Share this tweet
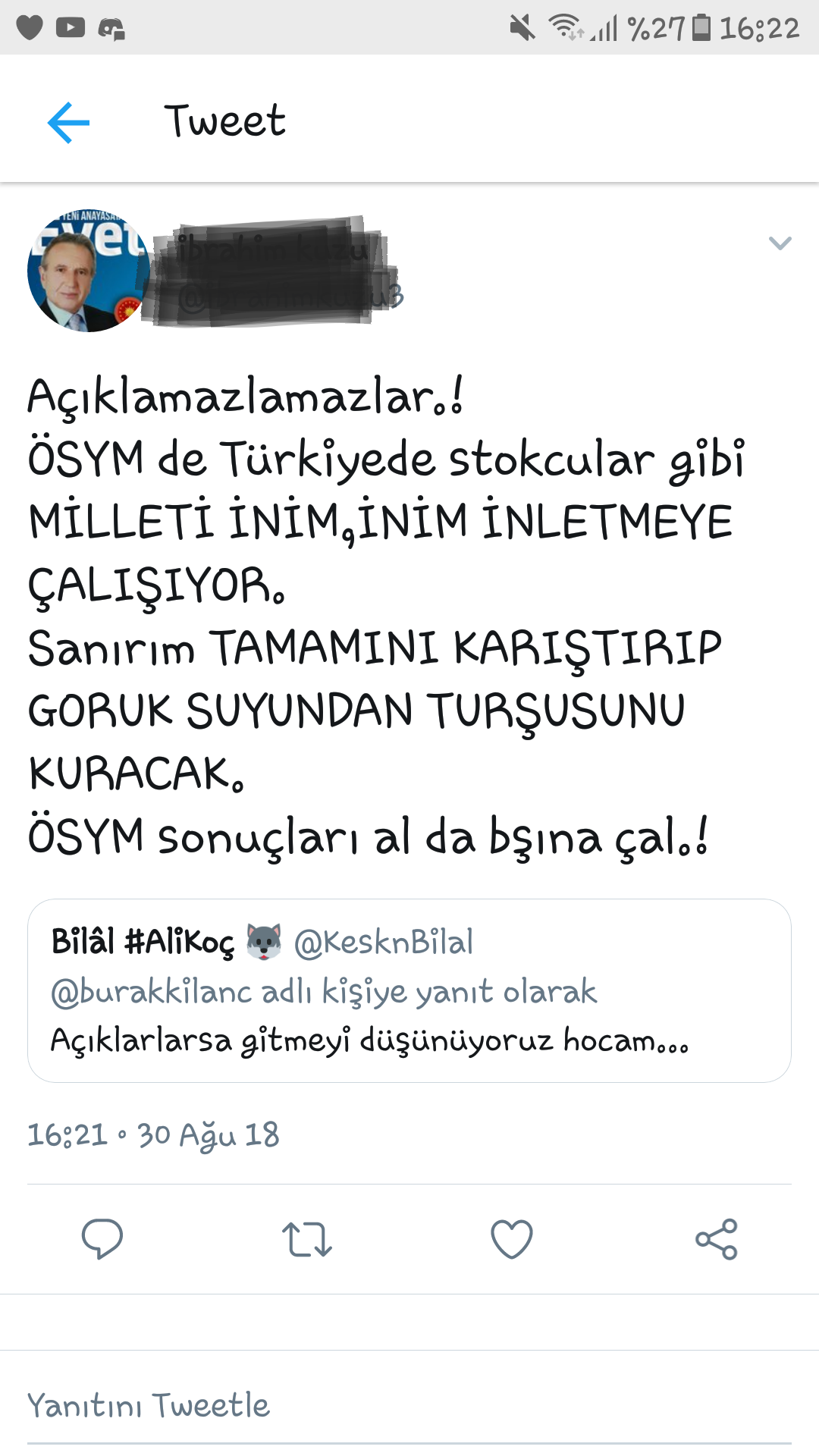 pyautogui.click(x=717, y=1239)
